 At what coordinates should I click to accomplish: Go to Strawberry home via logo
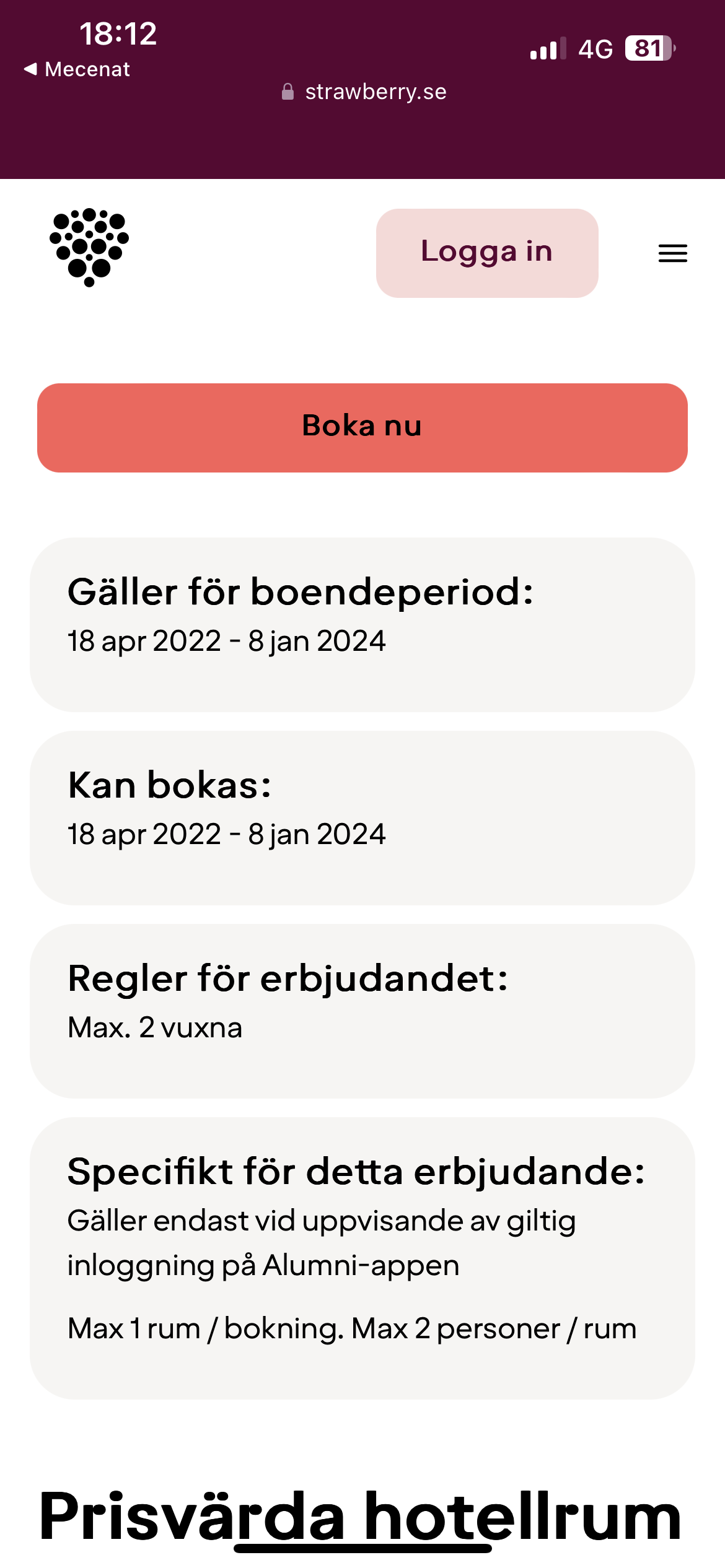click(89, 248)
